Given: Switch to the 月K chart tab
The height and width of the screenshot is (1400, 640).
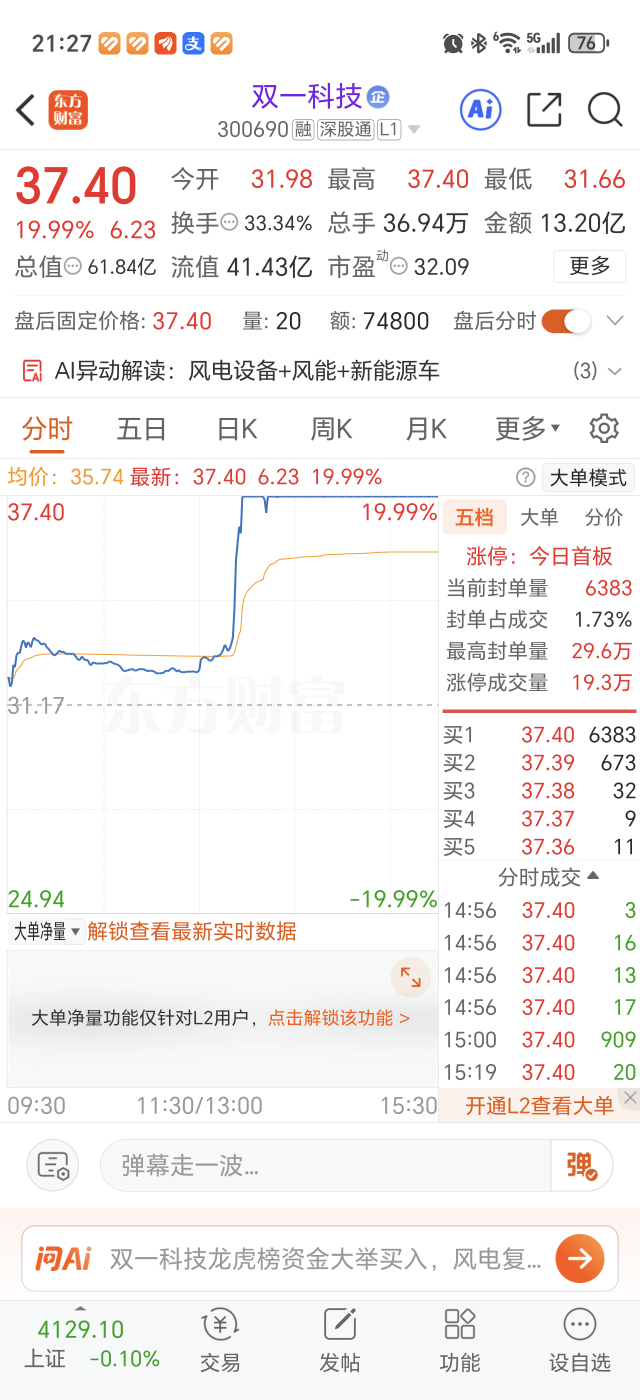Looking at the screenshot, I should (x=426, y=429).
